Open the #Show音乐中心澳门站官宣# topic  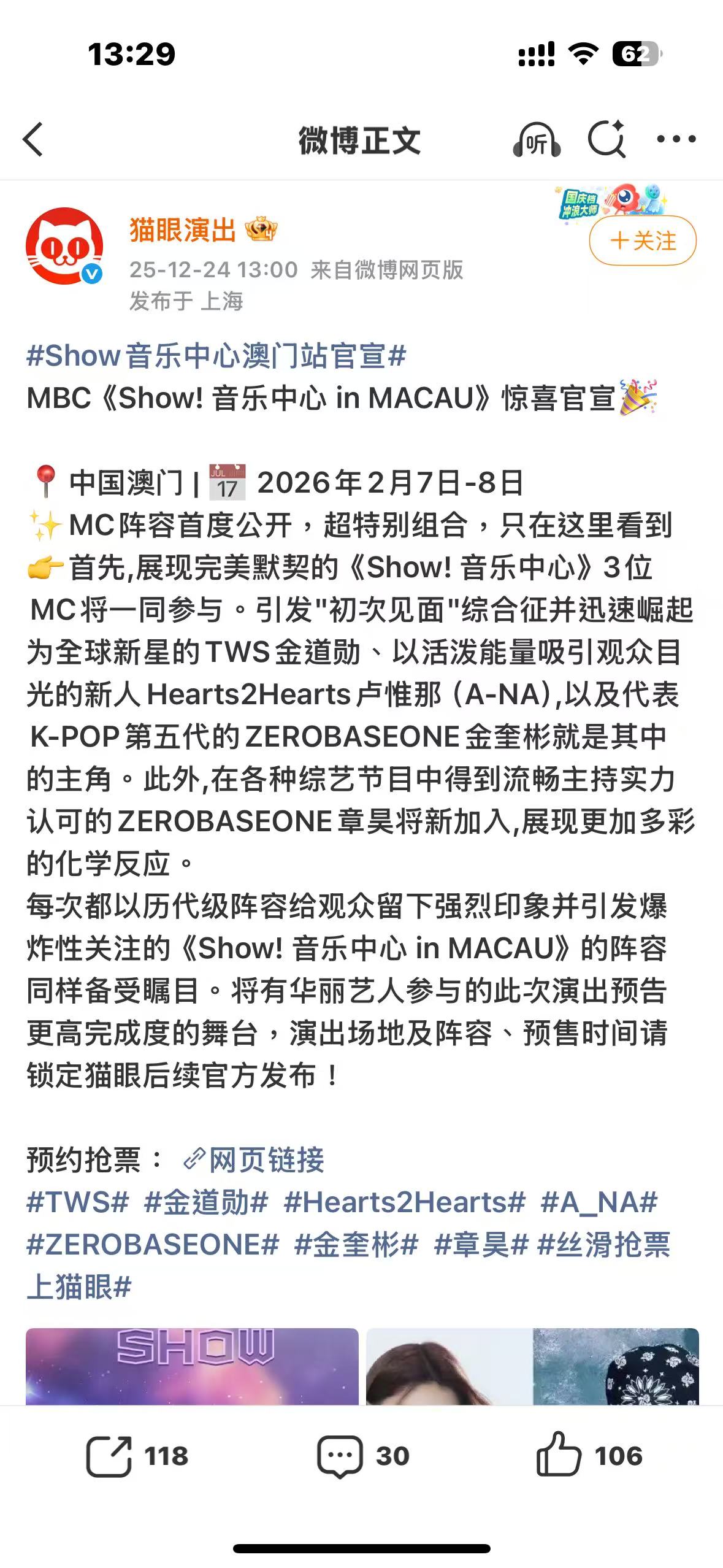pyautogui.click(x=216, y=356)
